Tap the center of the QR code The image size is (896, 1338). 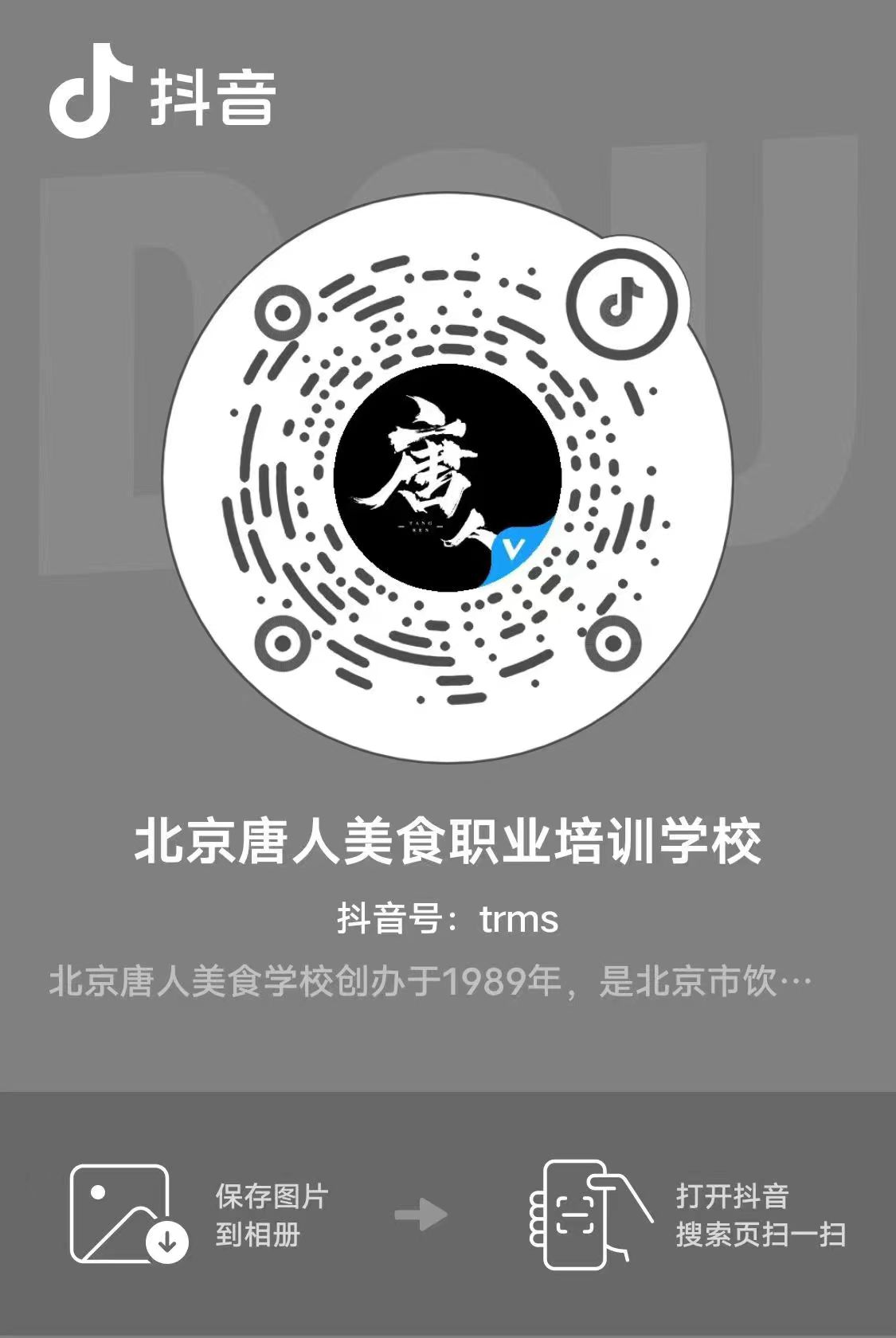(448, 478)
